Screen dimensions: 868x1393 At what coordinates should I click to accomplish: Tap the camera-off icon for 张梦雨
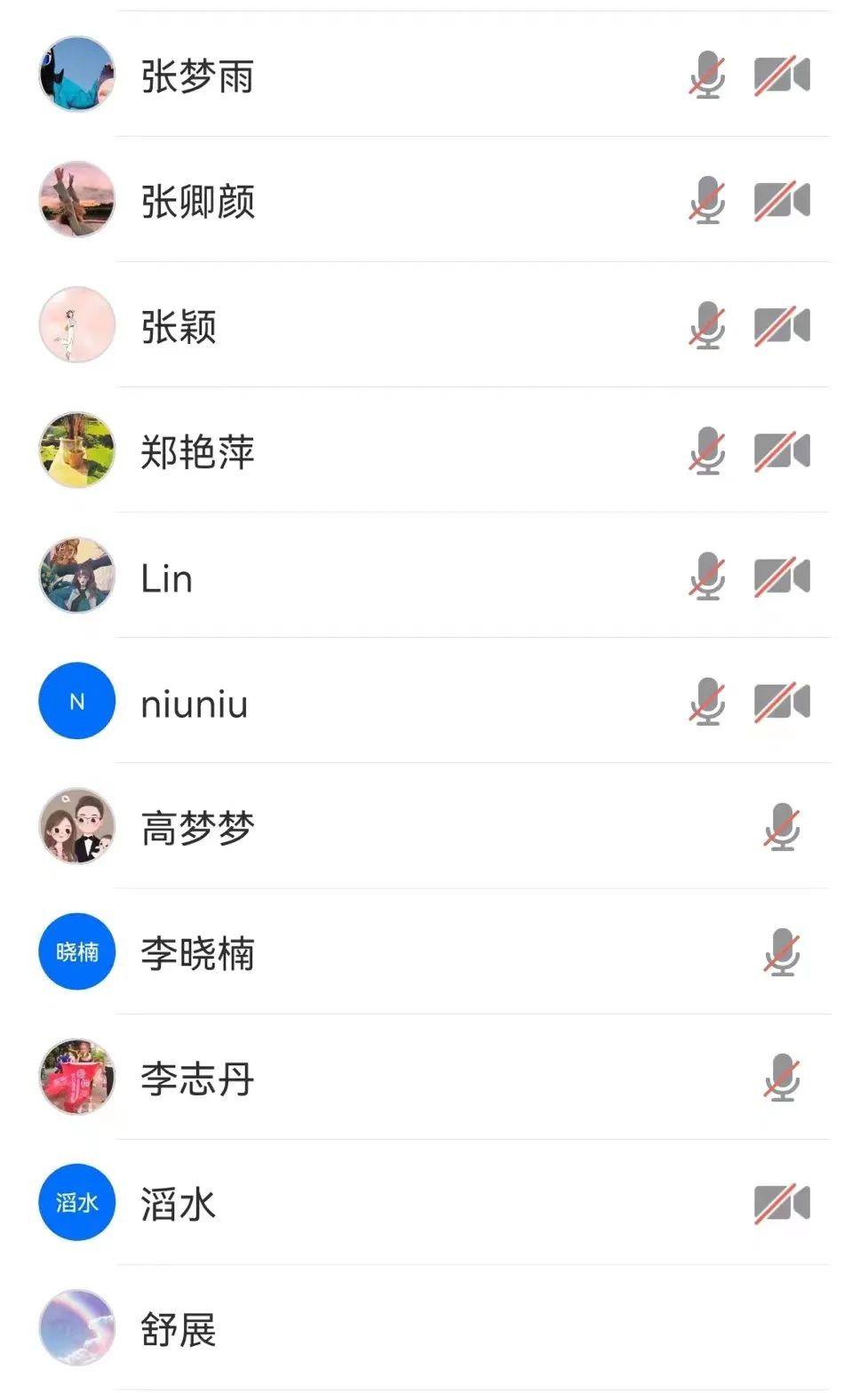click(782, 76)
